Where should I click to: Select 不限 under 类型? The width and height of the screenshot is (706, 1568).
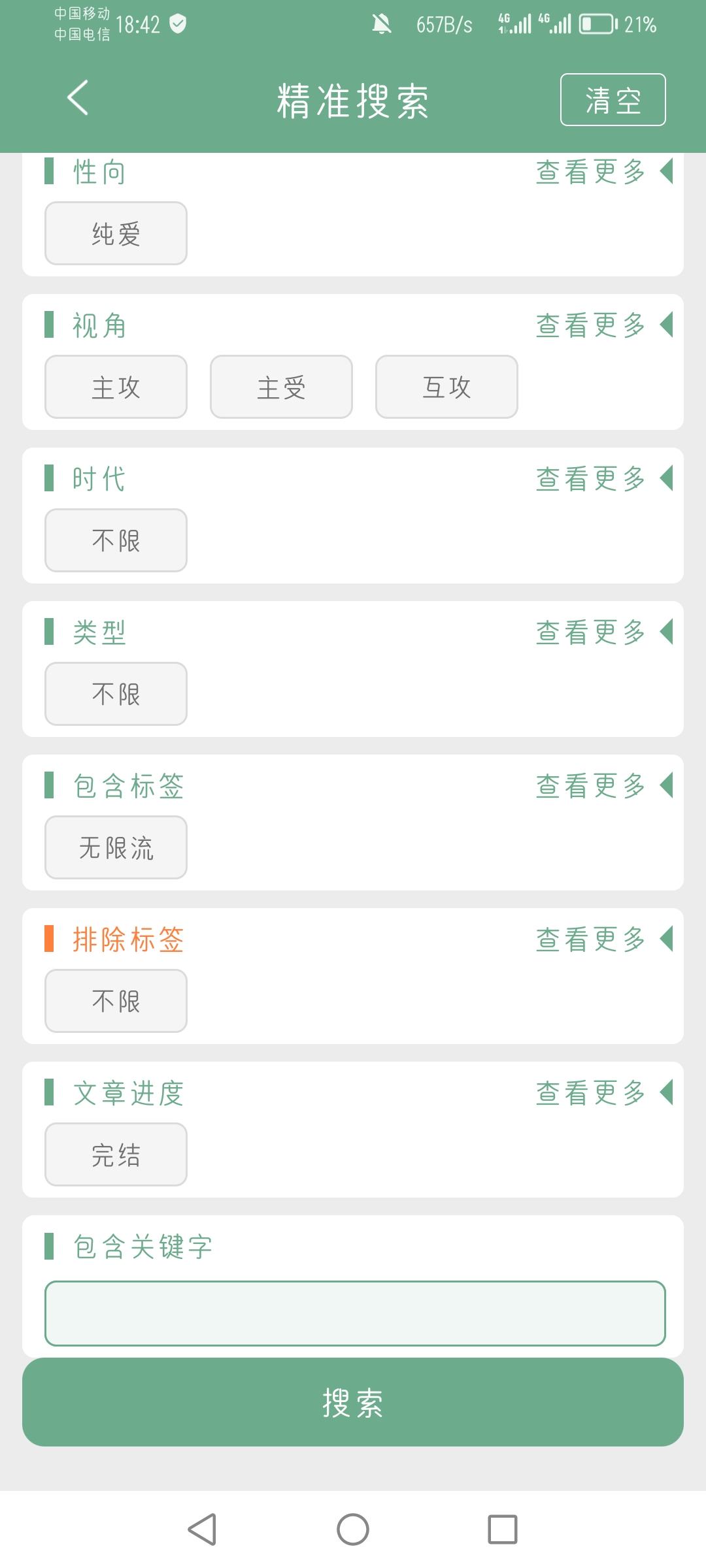116,694
